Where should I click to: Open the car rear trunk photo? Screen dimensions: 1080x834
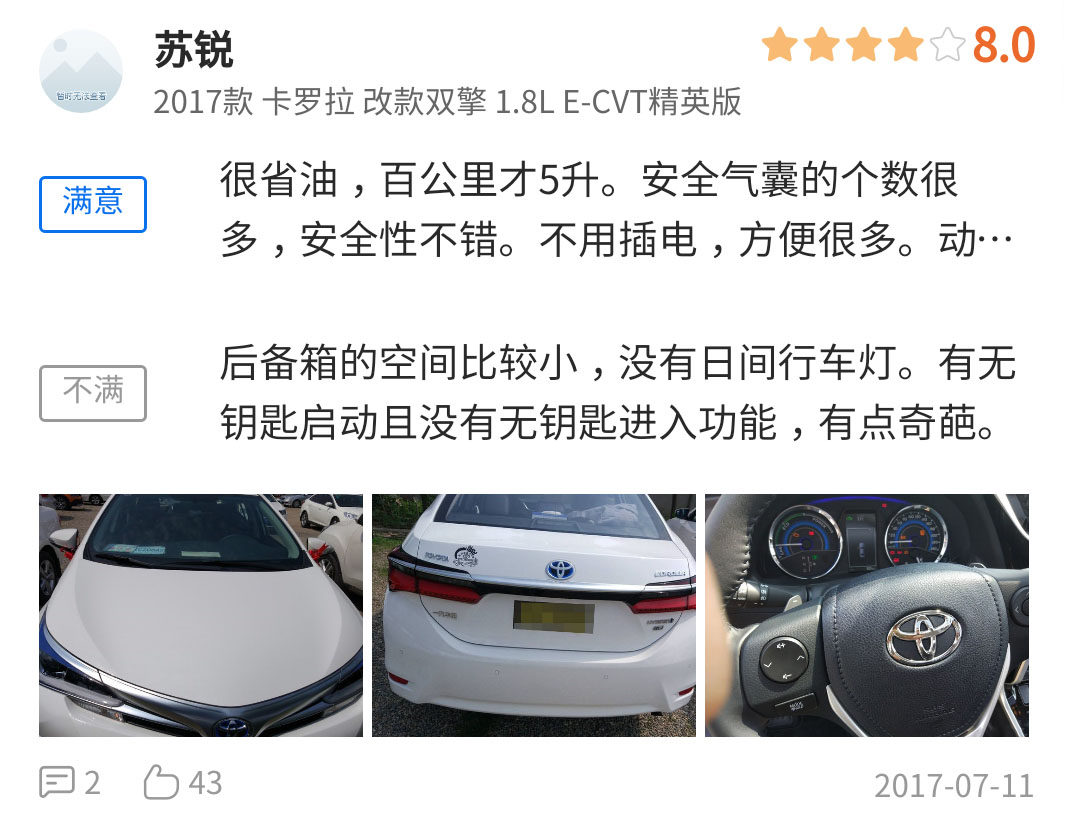(534, 615)
